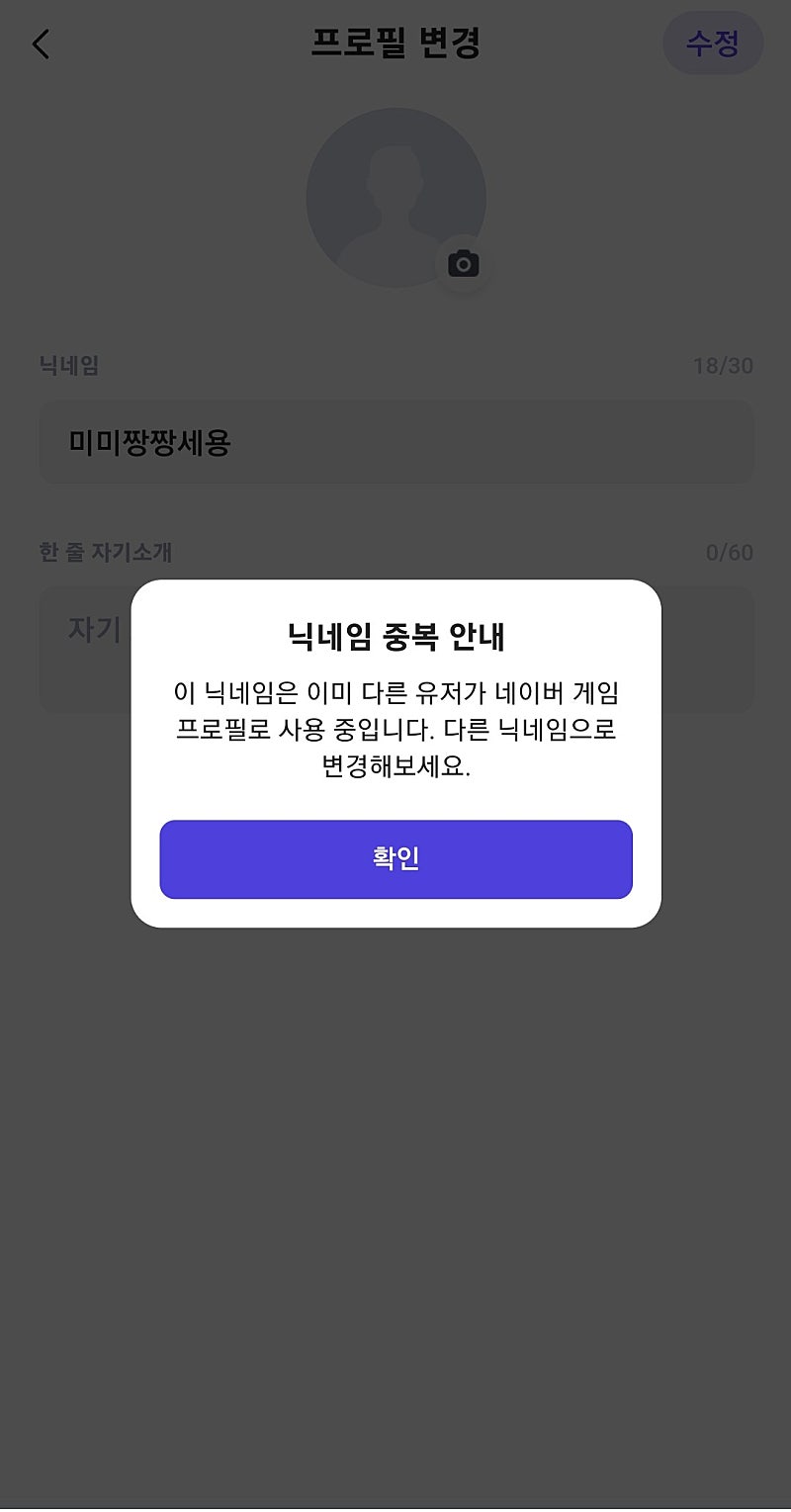Confirm the duplicate nickname dialog with 확인
This screenshot has height=1512, width=791.
(x=395, y=858)
